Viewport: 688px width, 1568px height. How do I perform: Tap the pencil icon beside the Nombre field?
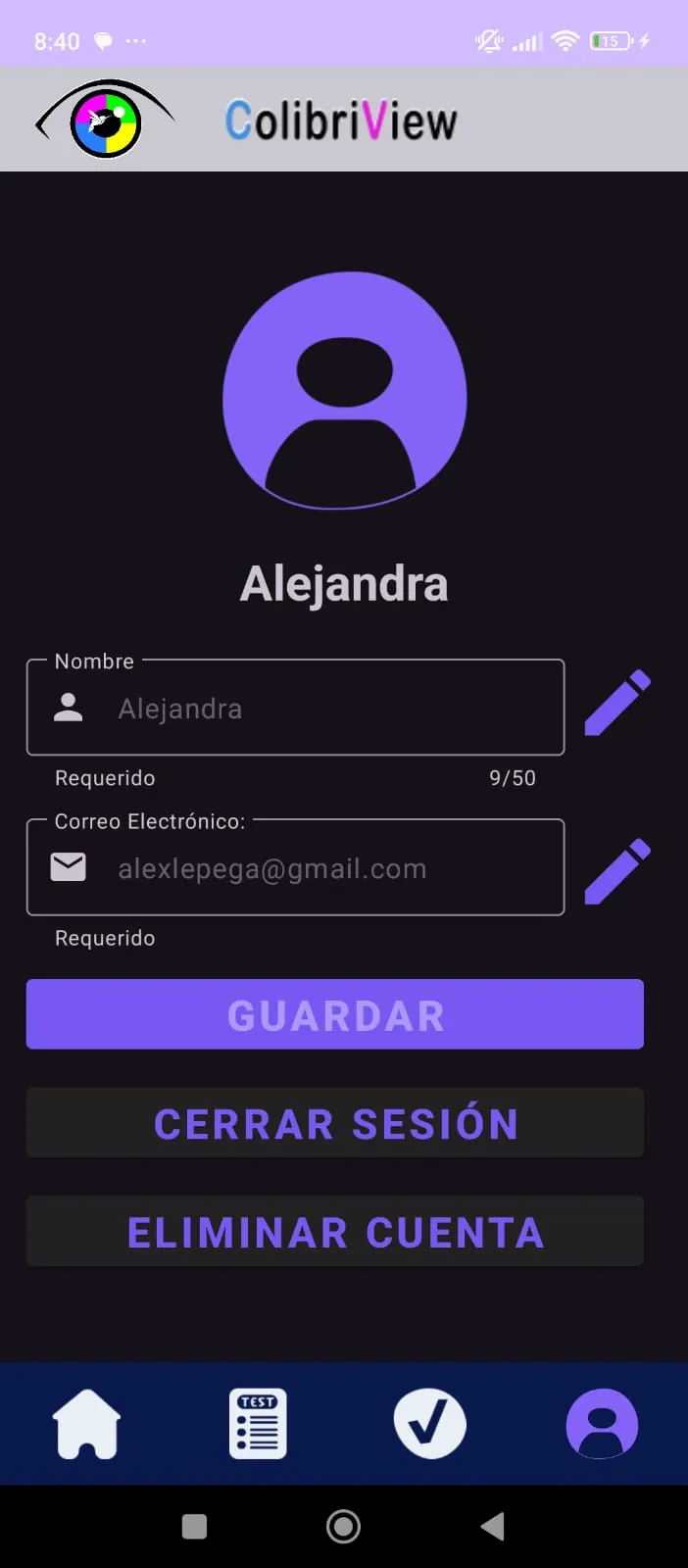click(617, 703)
